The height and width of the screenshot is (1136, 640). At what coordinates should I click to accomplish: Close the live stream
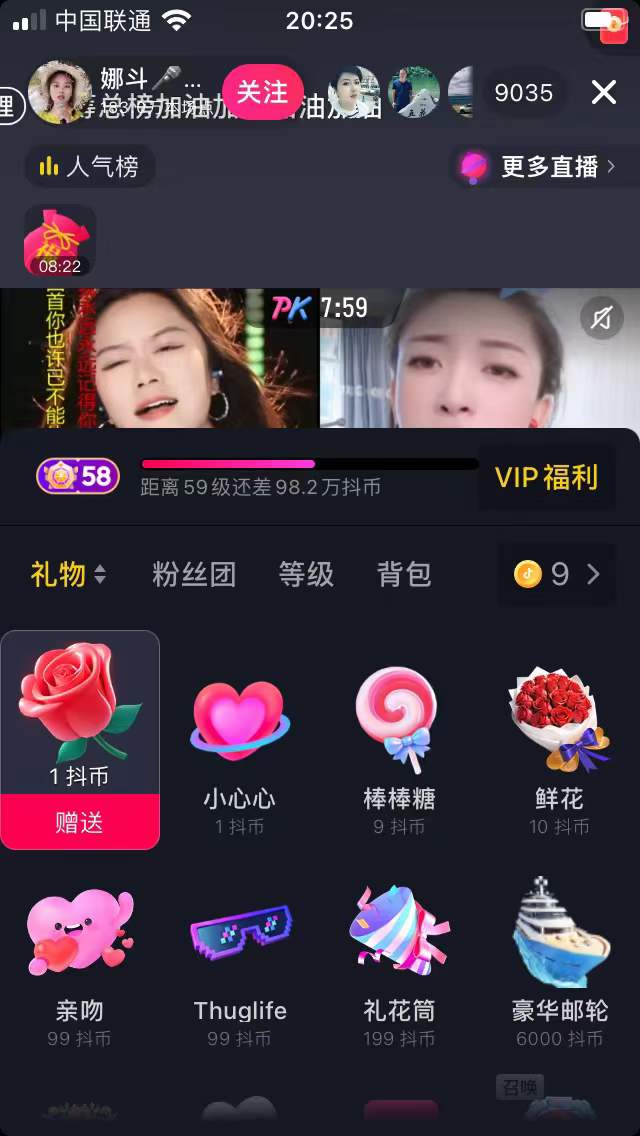[604, 93]
